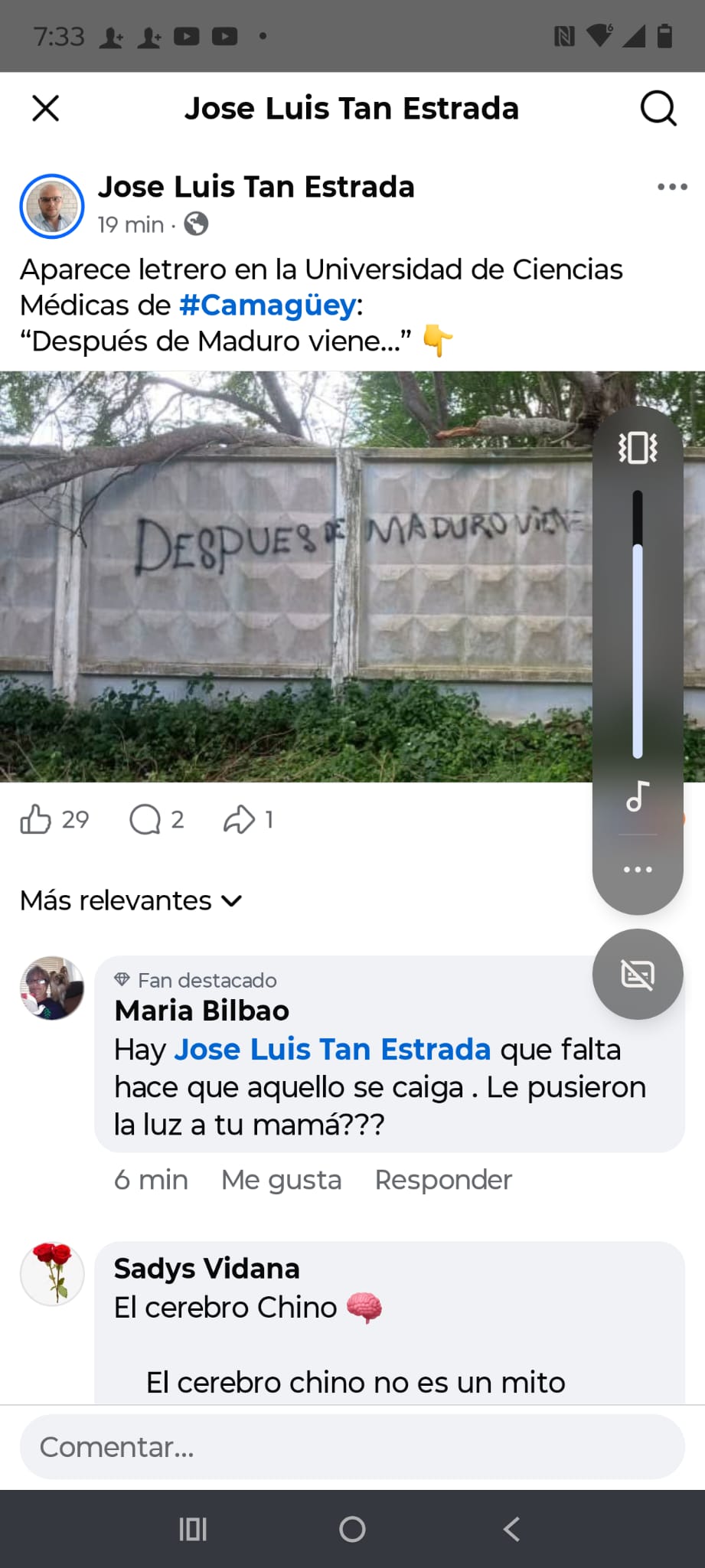705x1568 pixels.
Task: Tap Me gusta on Maria Bilbao's comment
Action: (x=281, y=1180)
